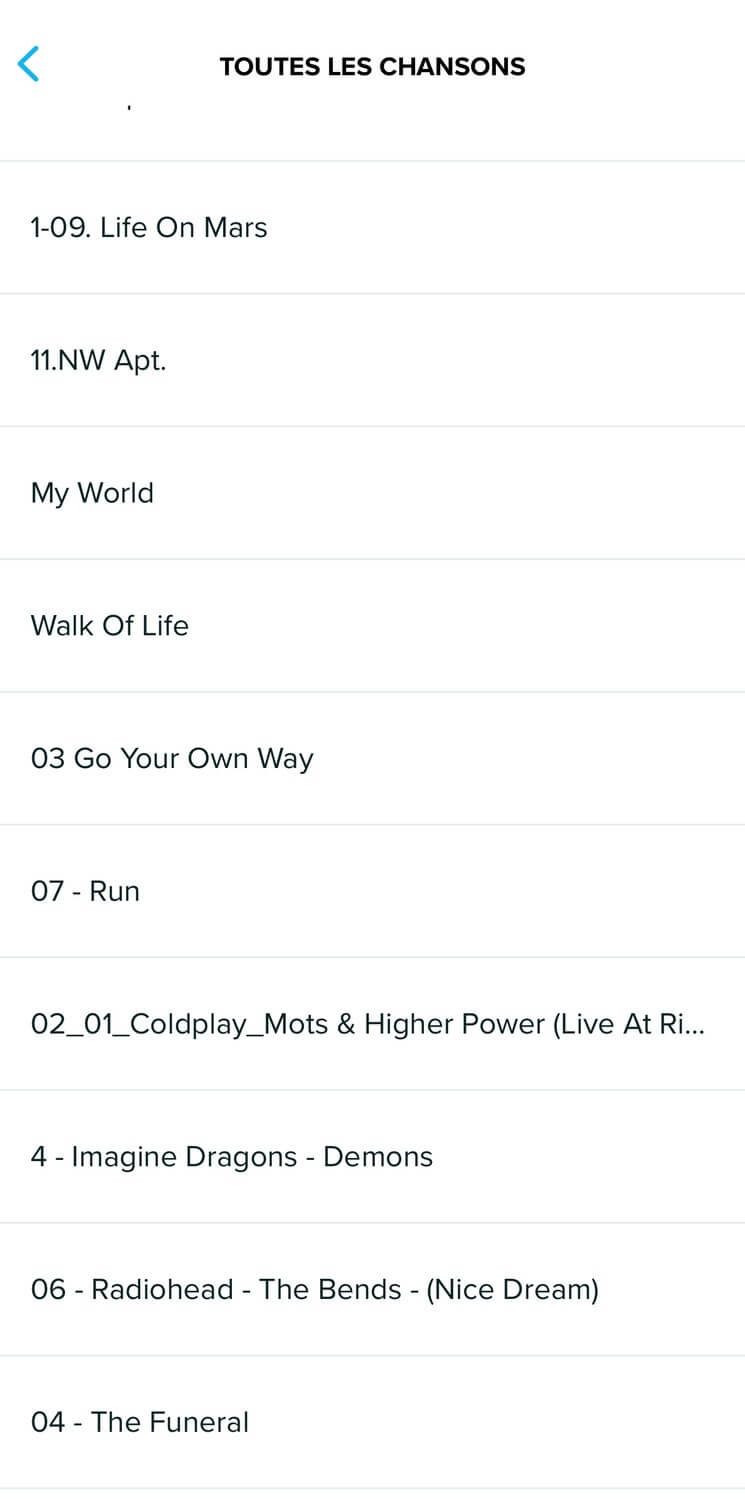Select Radiohead - The Bends - (Nice Dream)
Image resolution: width=745 pixels, height=1500 pixels.
click(372, 1290)
